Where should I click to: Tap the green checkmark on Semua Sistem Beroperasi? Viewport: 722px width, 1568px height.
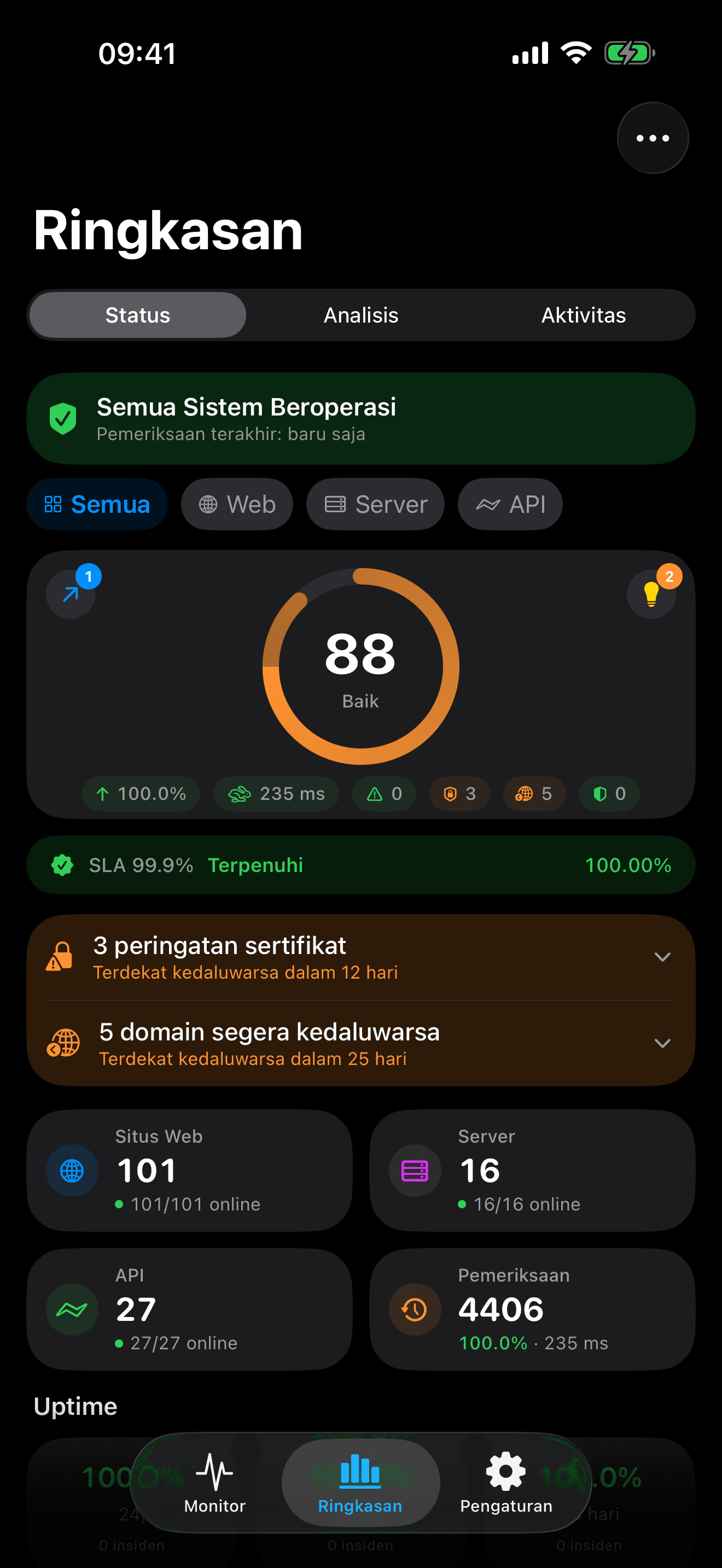[x=63, y=418]
